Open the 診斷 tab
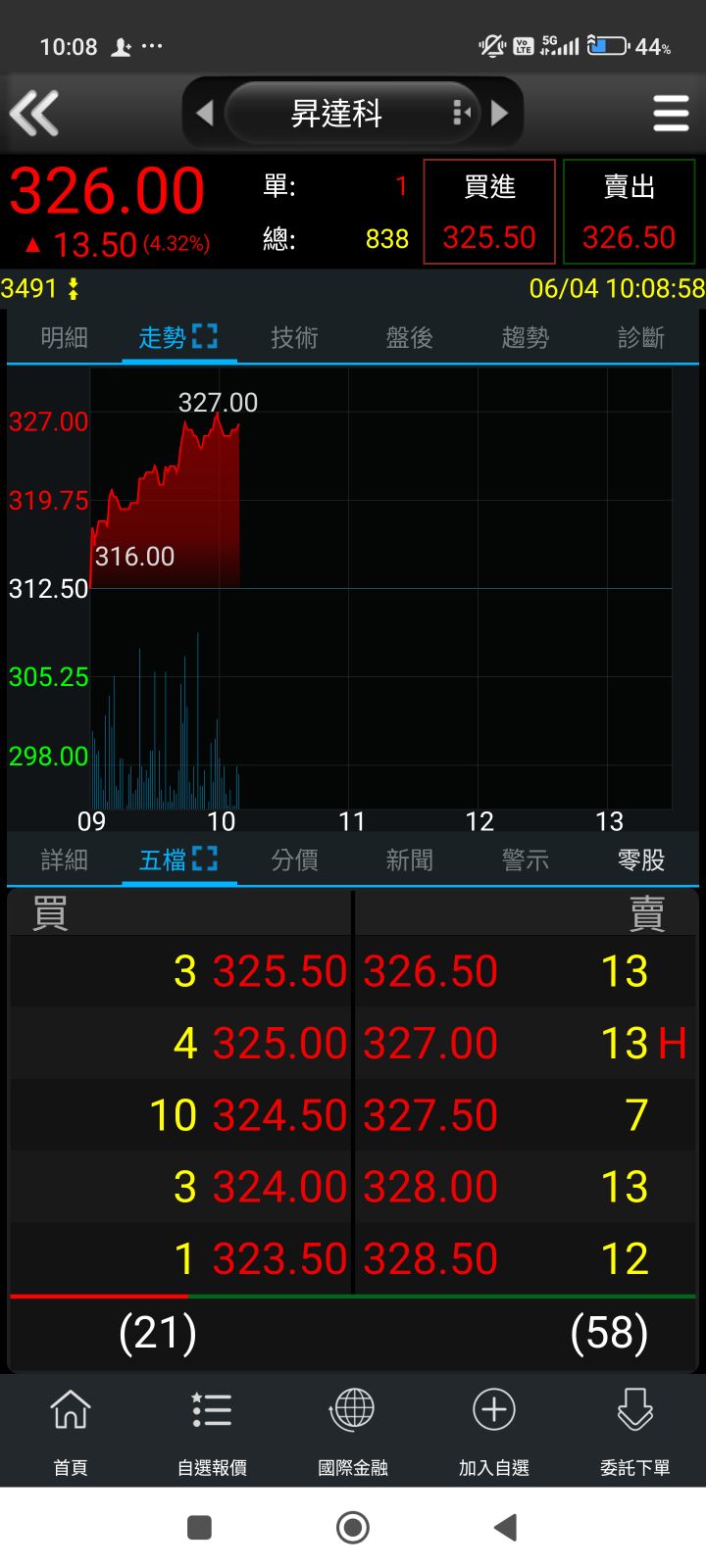This screenshot has width=706, height=1568. [x=641, y=338]
